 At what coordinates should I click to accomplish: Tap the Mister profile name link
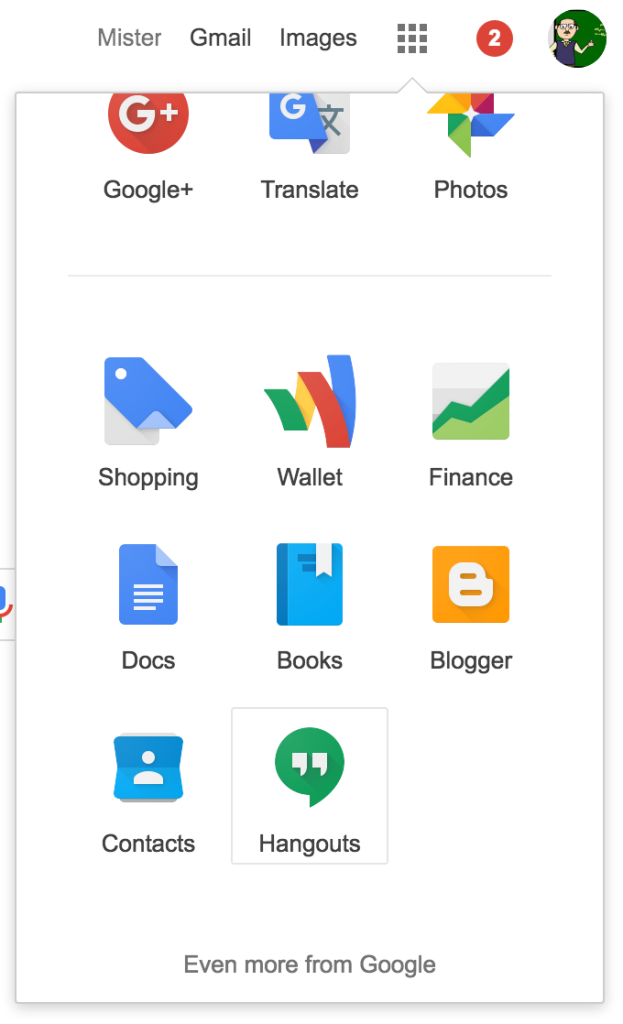pos(129,38)
